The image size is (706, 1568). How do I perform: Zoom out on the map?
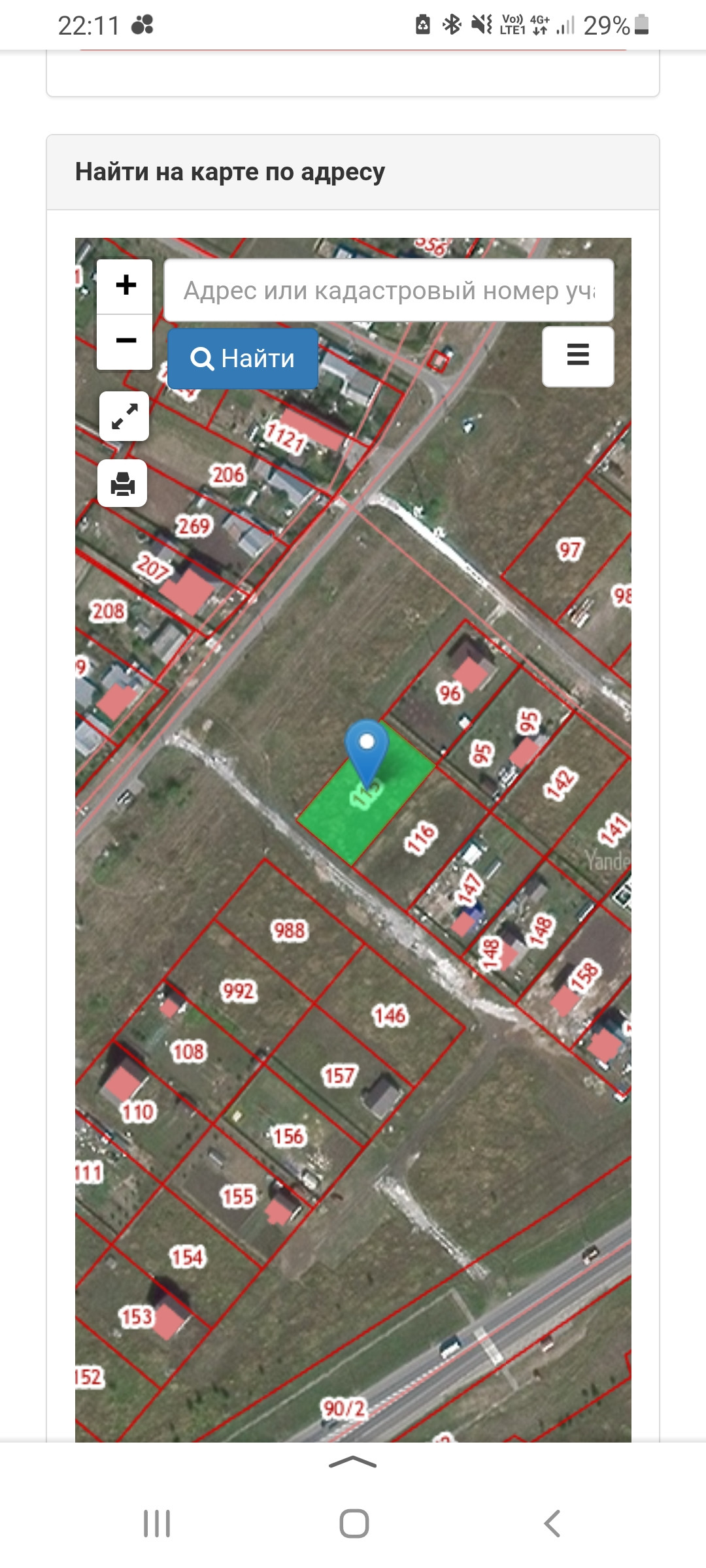(126, 341)
